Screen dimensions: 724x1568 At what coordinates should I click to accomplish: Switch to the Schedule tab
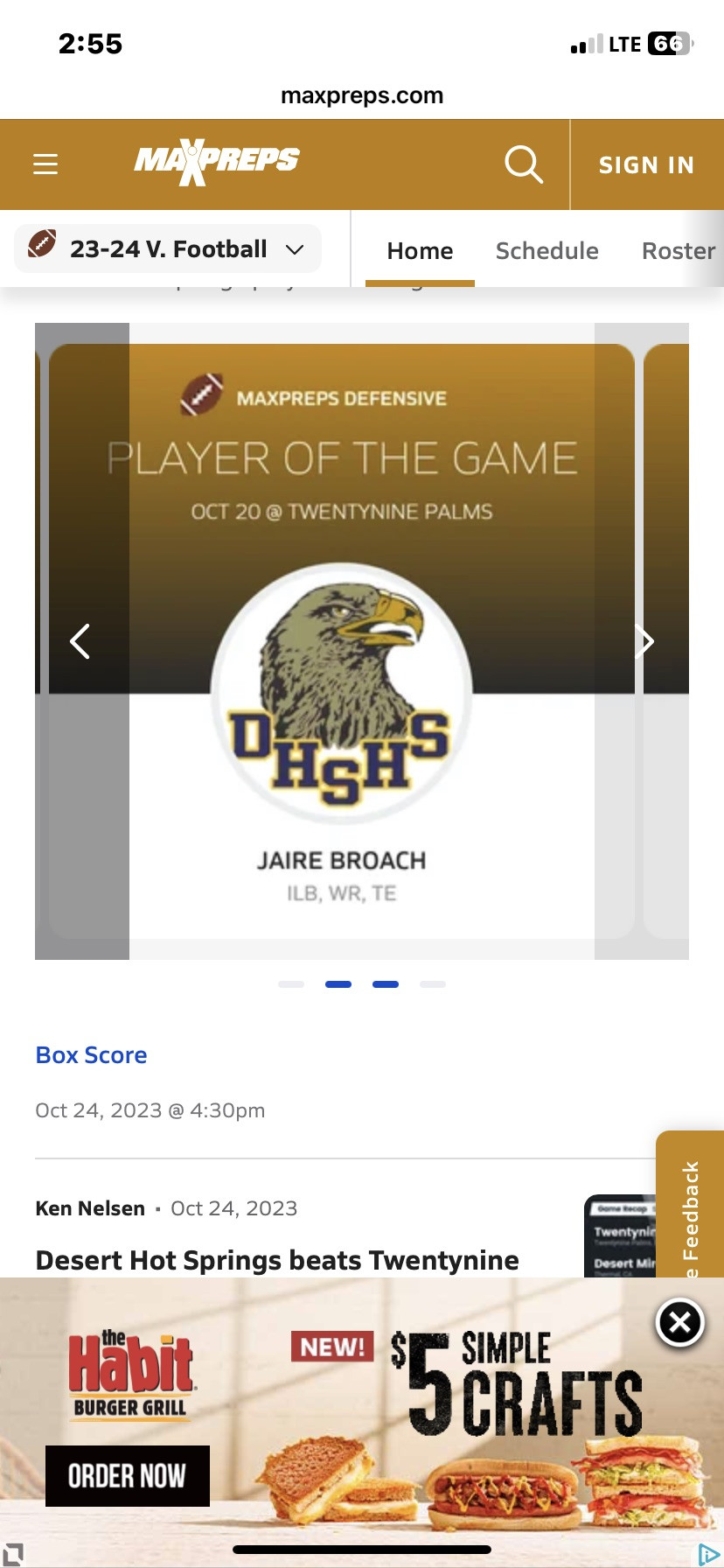[x=546, y=251]
